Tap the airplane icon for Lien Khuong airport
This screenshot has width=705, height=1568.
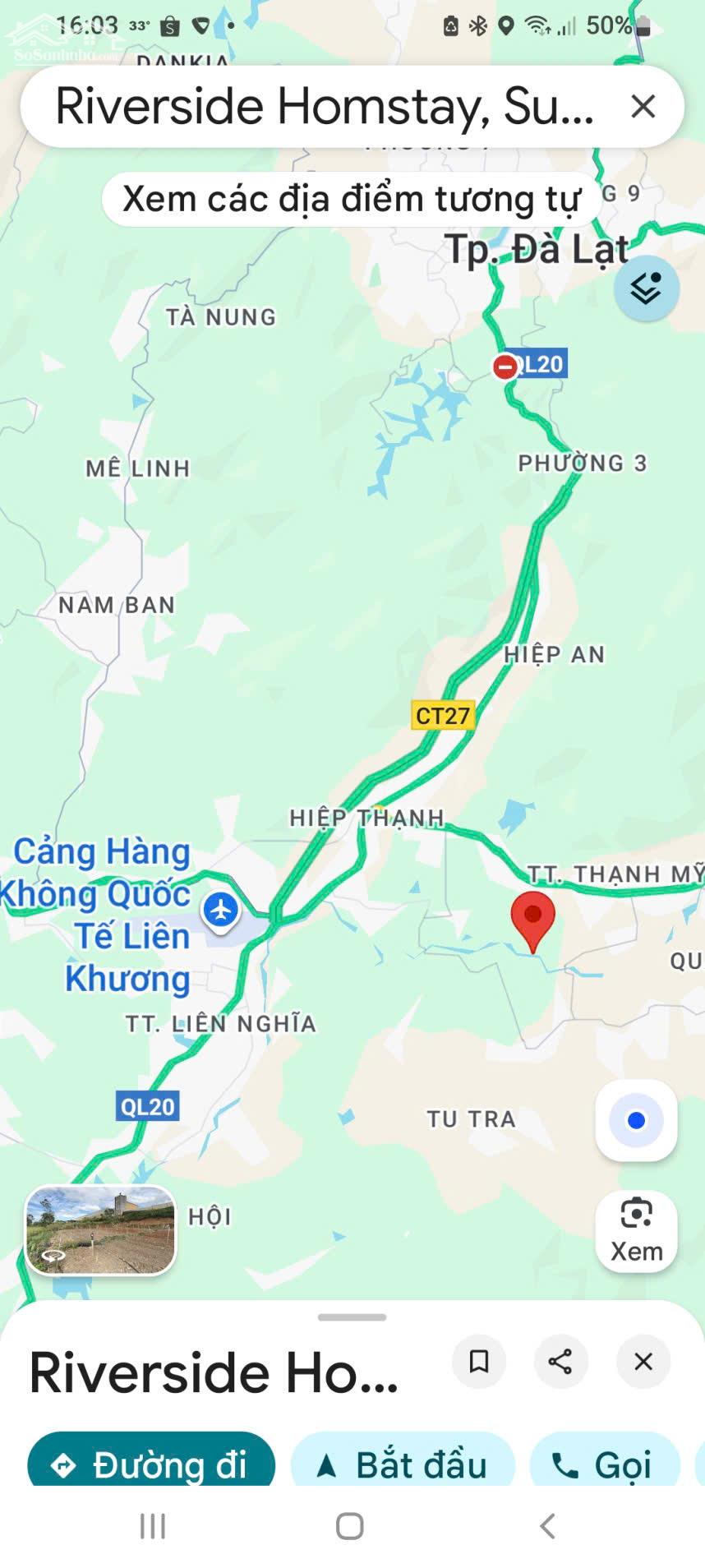(219, 911)
